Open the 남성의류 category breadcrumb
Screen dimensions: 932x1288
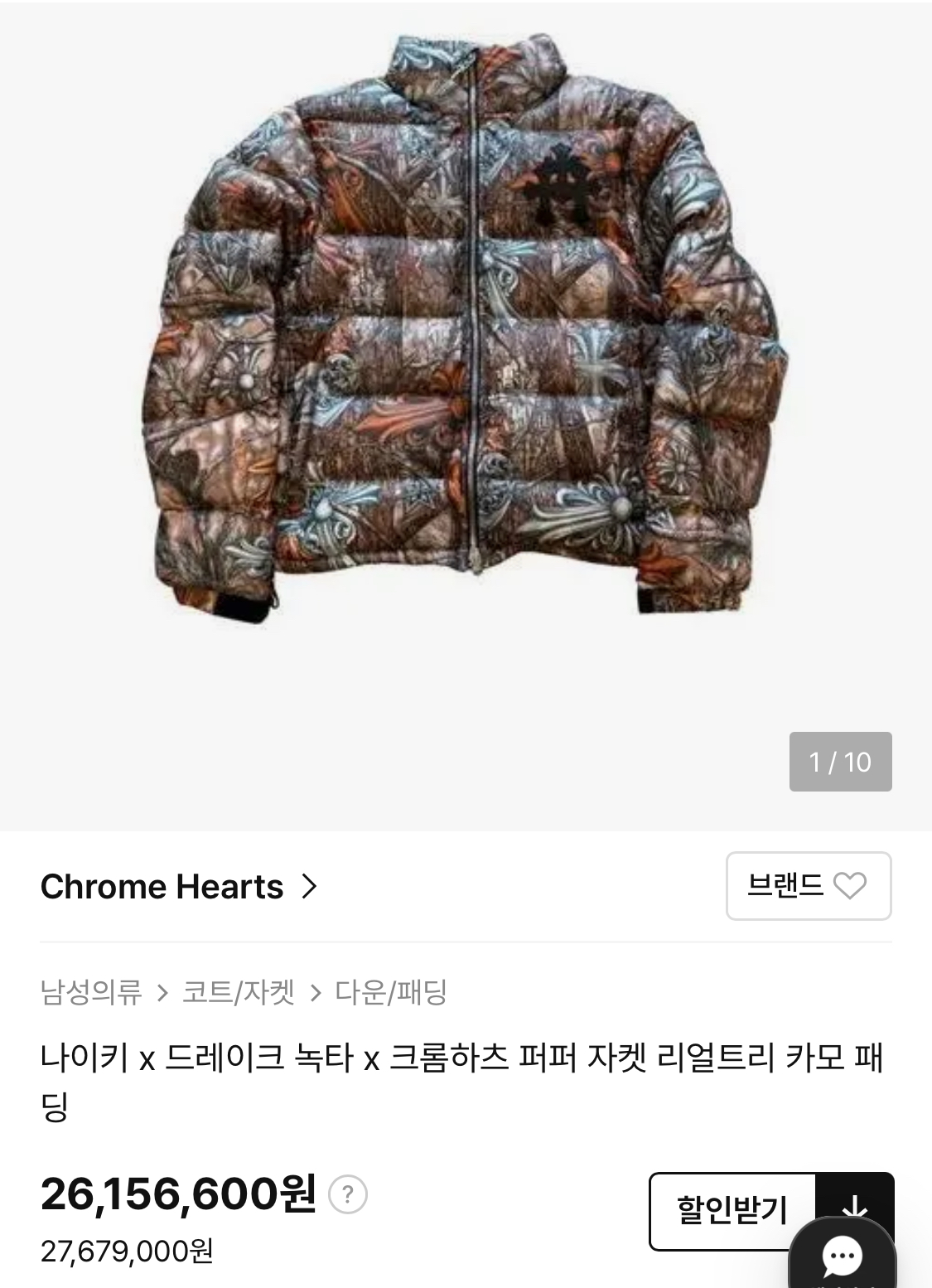pyautogui.click(x=91, y=992)
